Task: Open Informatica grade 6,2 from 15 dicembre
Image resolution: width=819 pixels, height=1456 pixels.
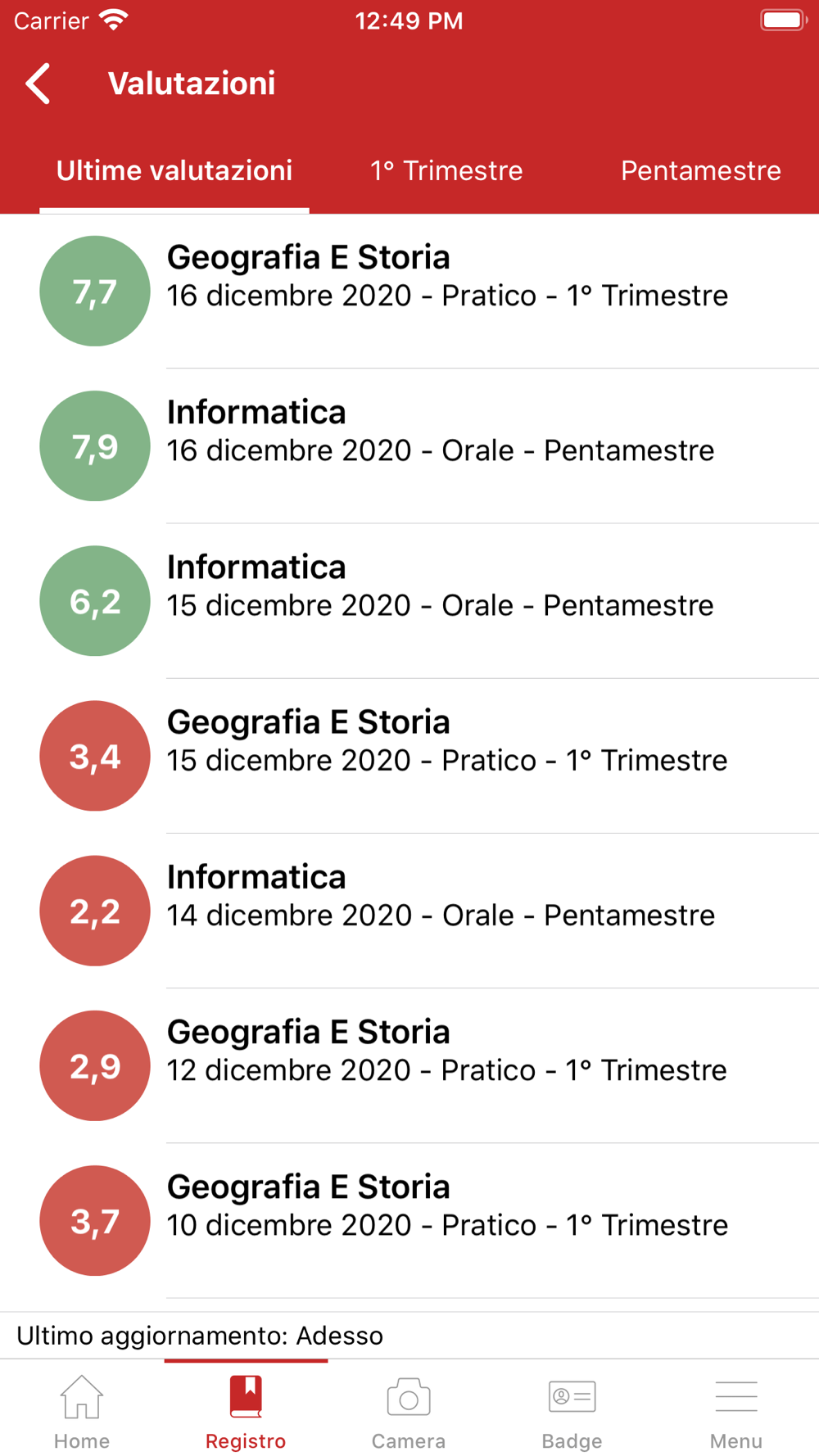Action: click(409, 600)
